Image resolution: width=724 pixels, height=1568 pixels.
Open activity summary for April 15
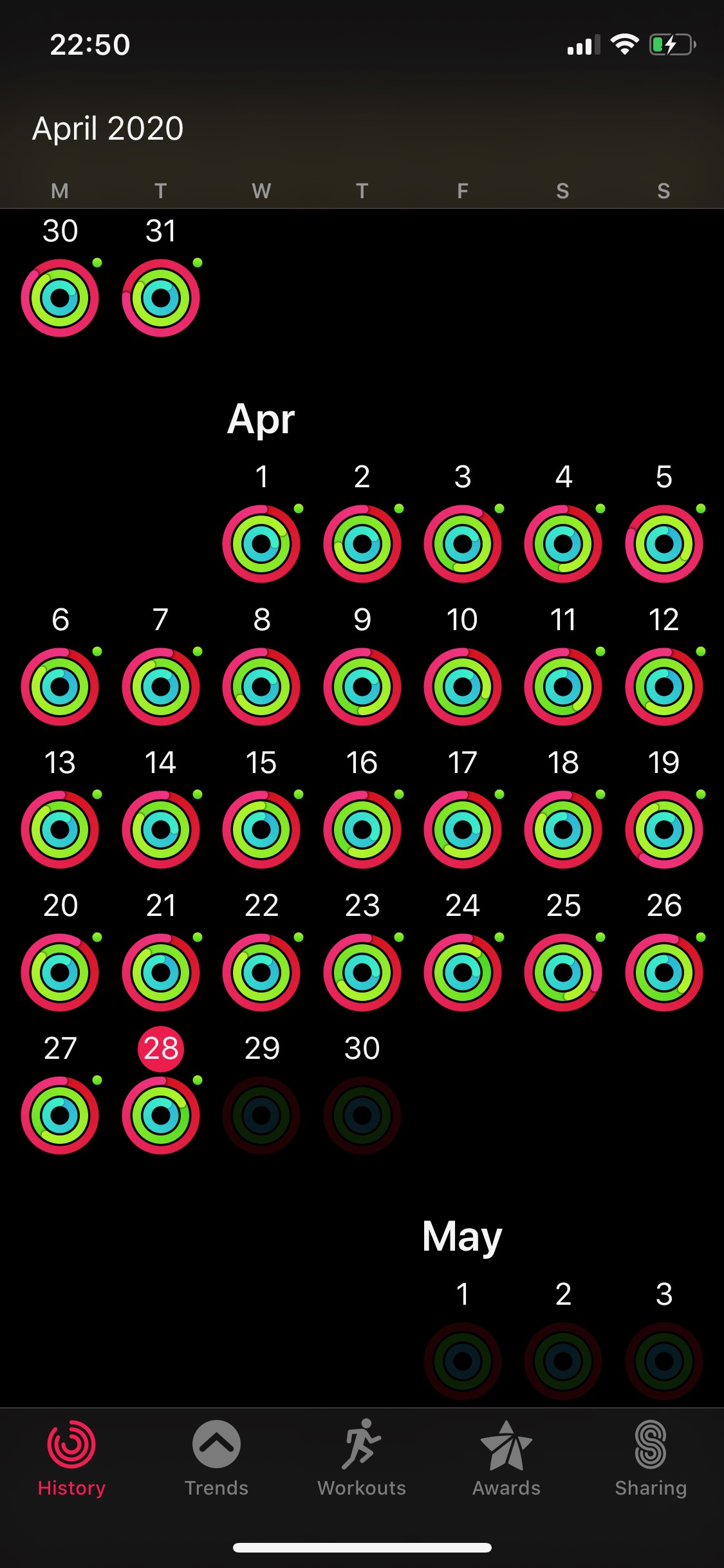pyautogui.click(x=261, y=830)
